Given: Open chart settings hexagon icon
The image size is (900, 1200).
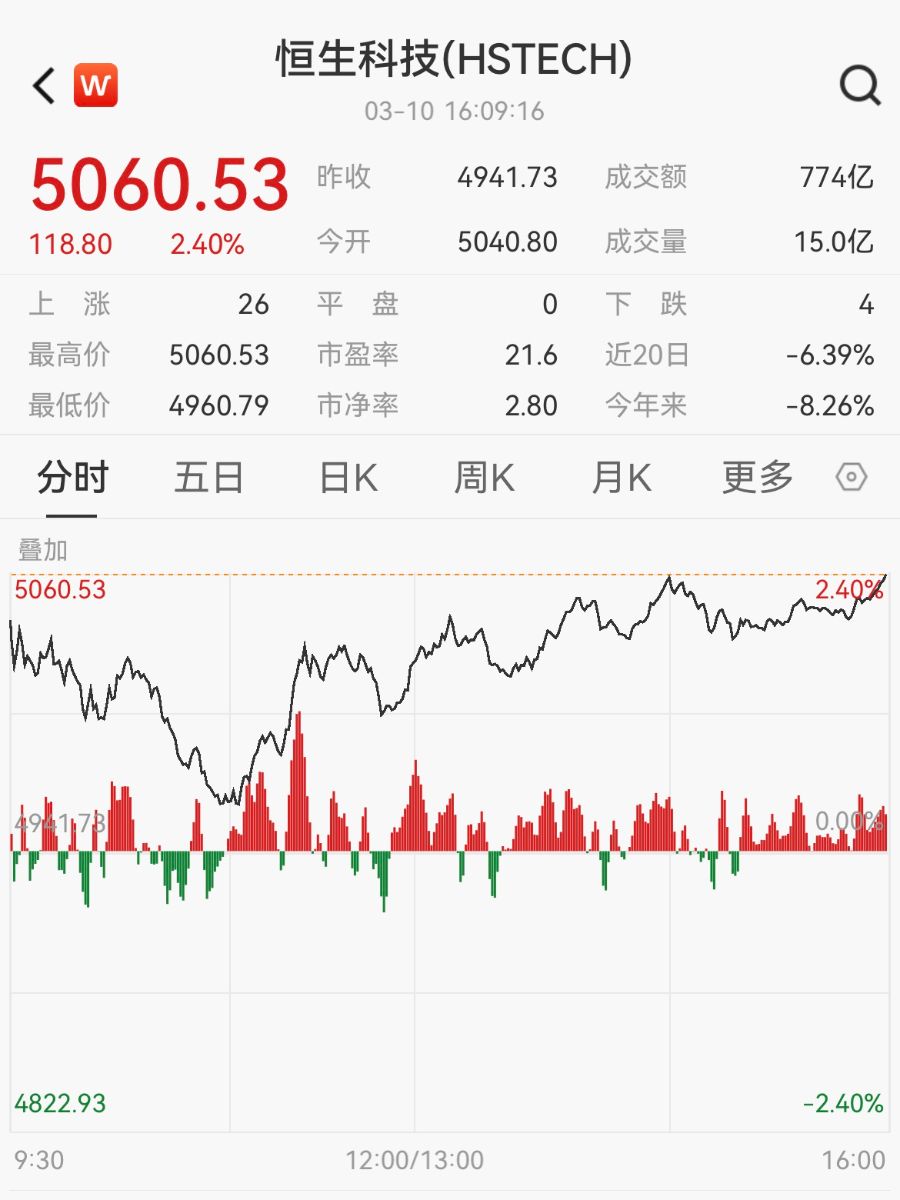Looking at the screenshot, I should click(x=850, y=478).
